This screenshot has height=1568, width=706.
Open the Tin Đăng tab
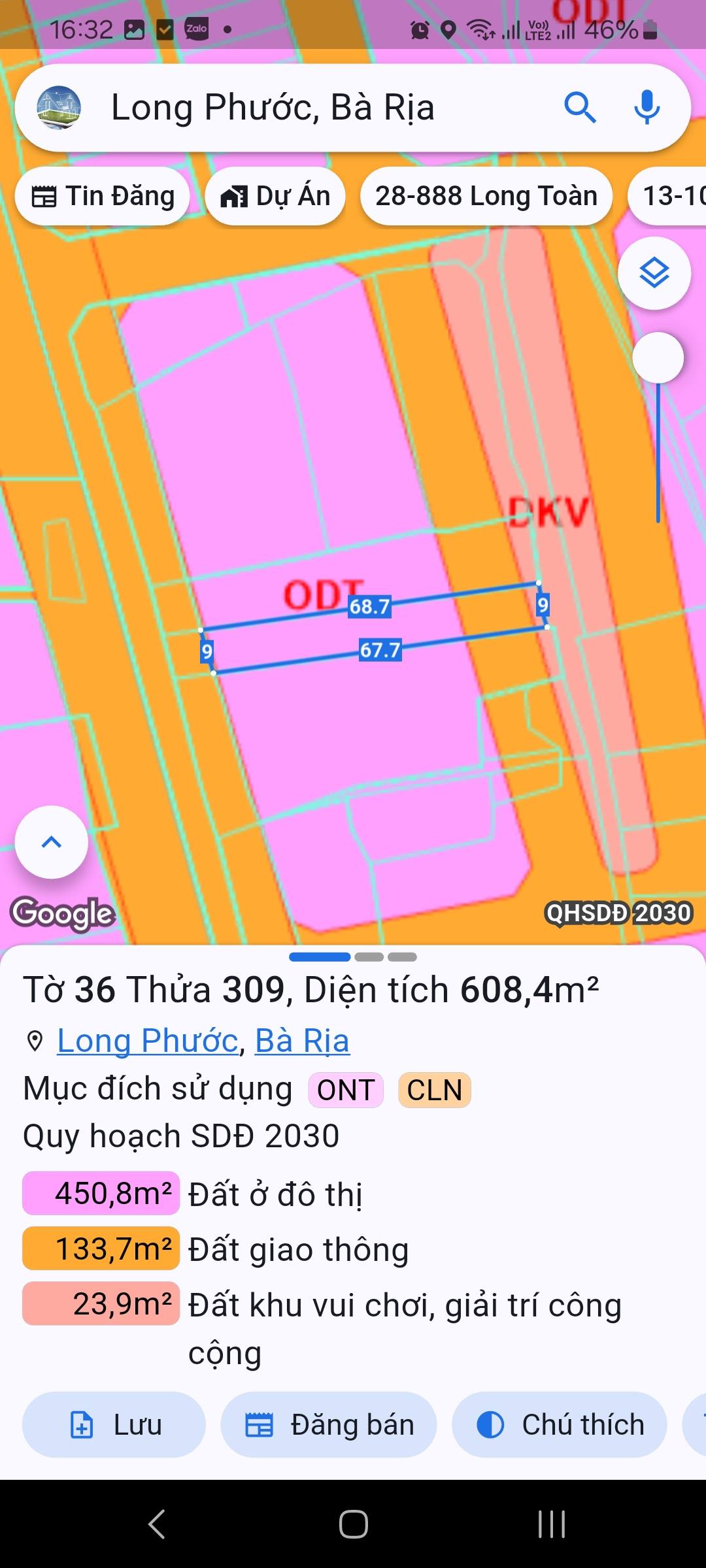click(x=102, y=195)
